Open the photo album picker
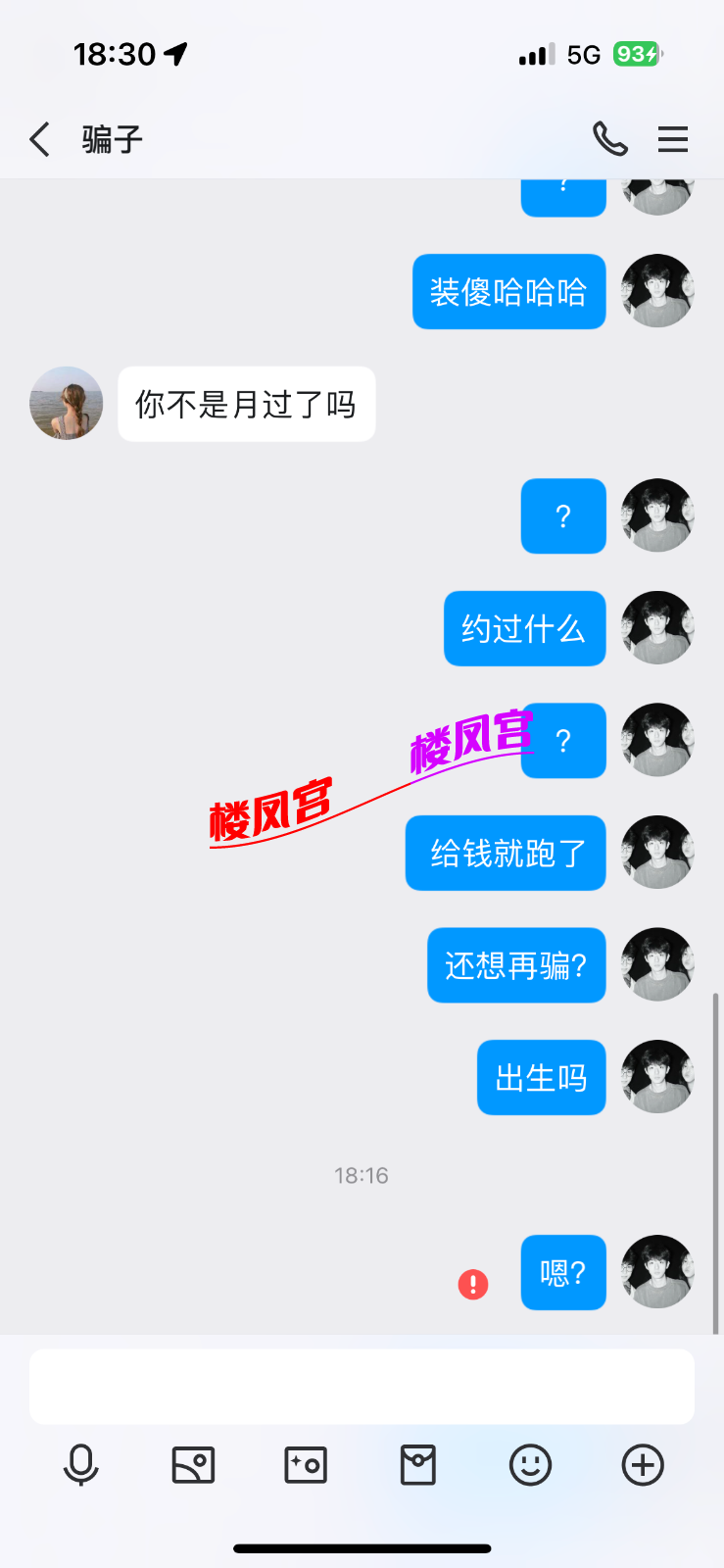This screenshot has height=1568, width=724. (193, 1465)
